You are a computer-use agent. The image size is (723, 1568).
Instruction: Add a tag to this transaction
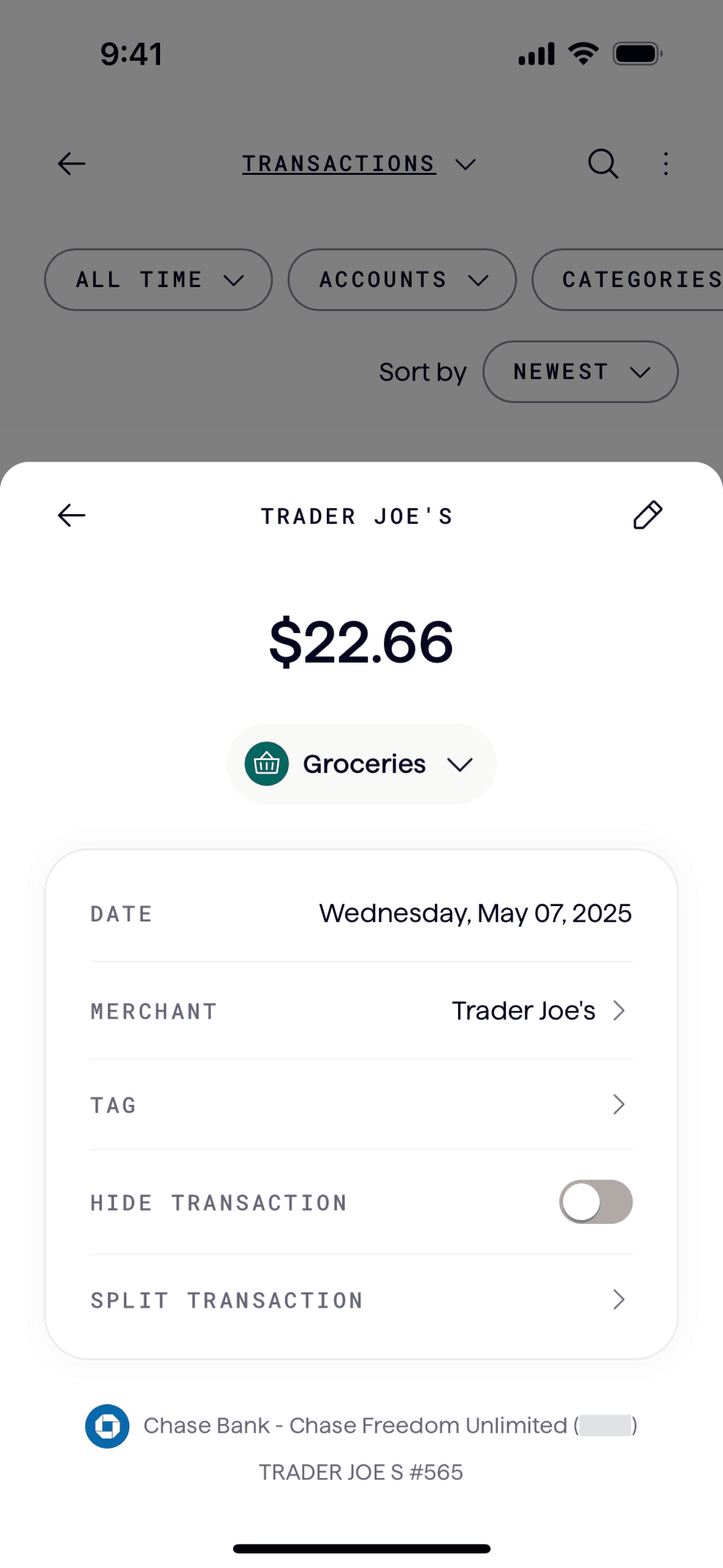coord(361,1104)
